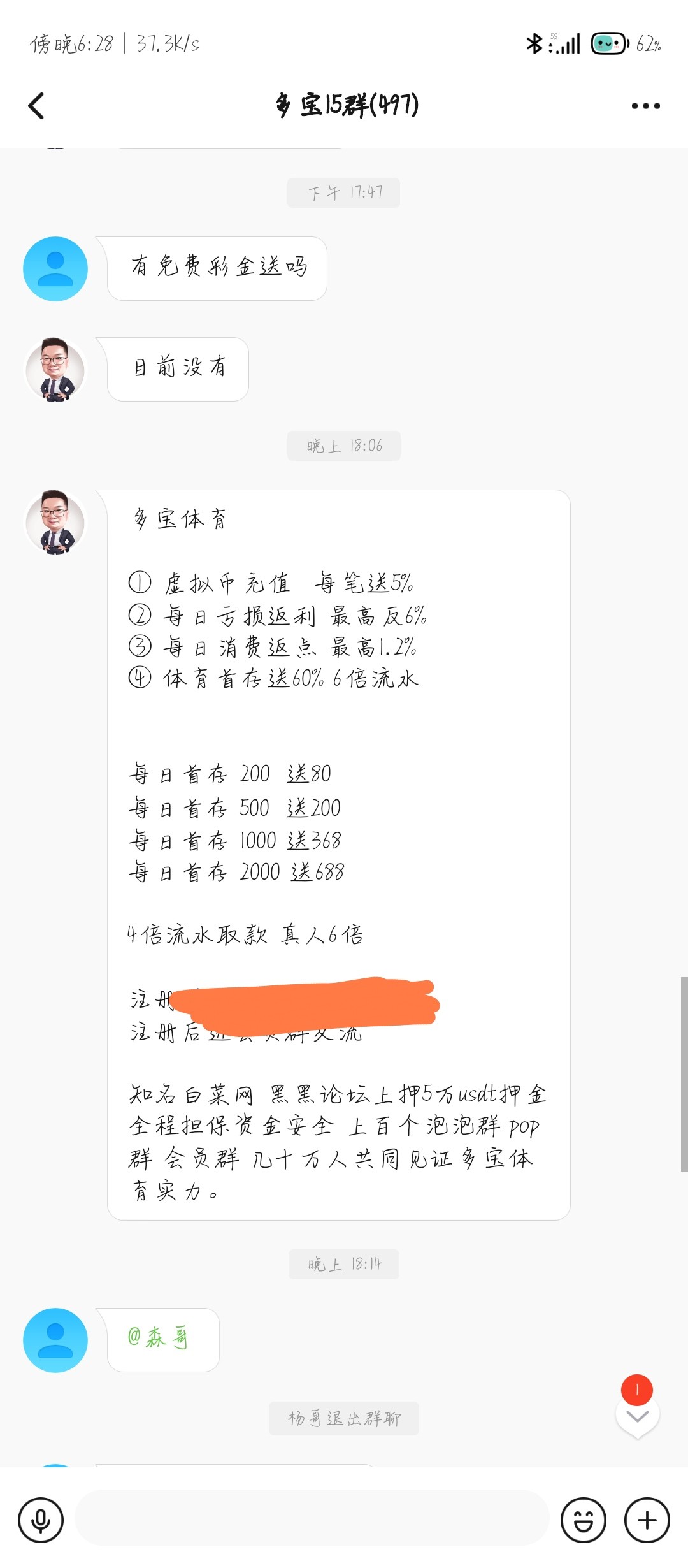
Task: Tap the voice message microphone icon
Action: 41,1520
